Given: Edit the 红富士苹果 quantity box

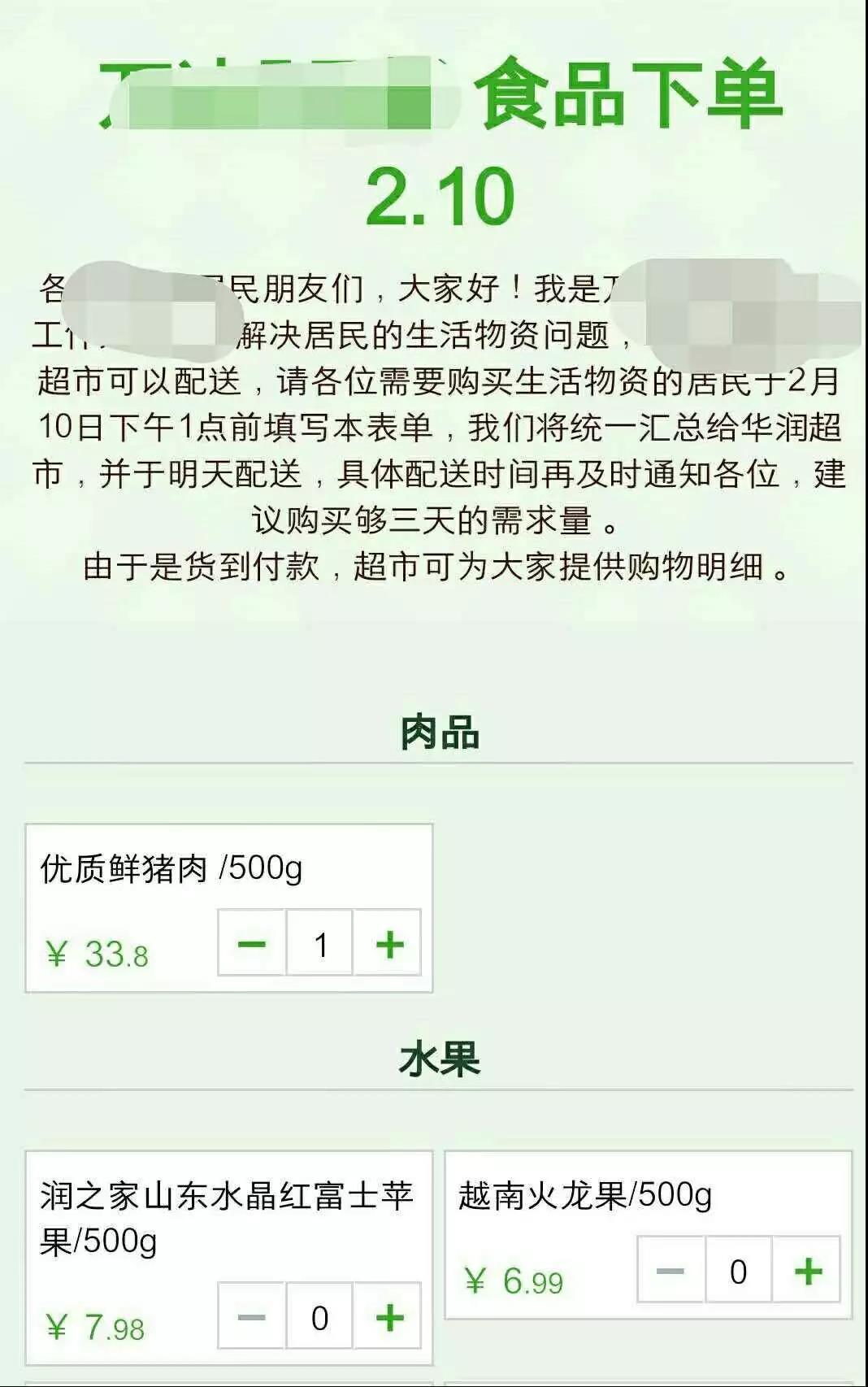Looking at the screenshot, I should pyautogui.click(x=320, y=1317).
